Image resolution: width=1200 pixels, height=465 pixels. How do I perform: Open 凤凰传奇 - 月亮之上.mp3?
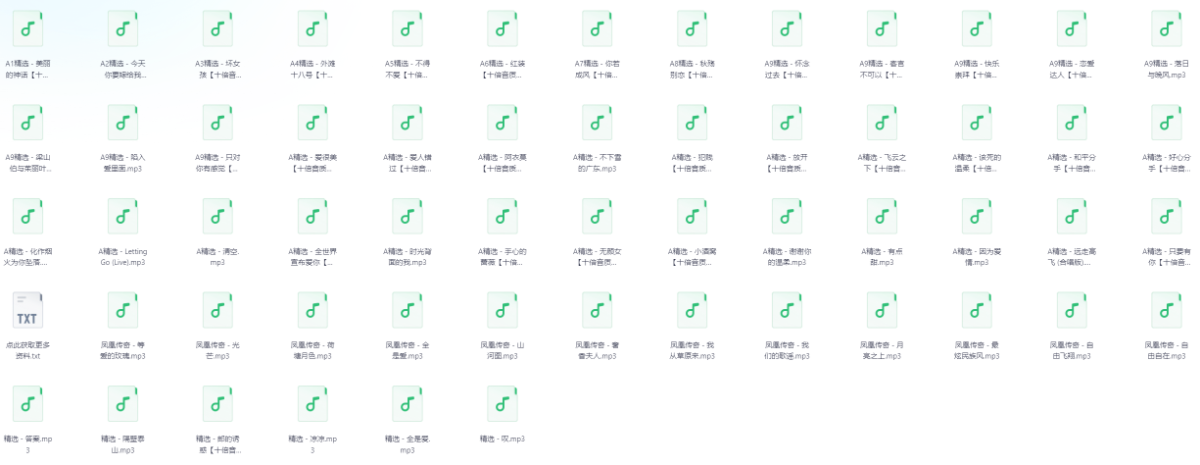882,309
